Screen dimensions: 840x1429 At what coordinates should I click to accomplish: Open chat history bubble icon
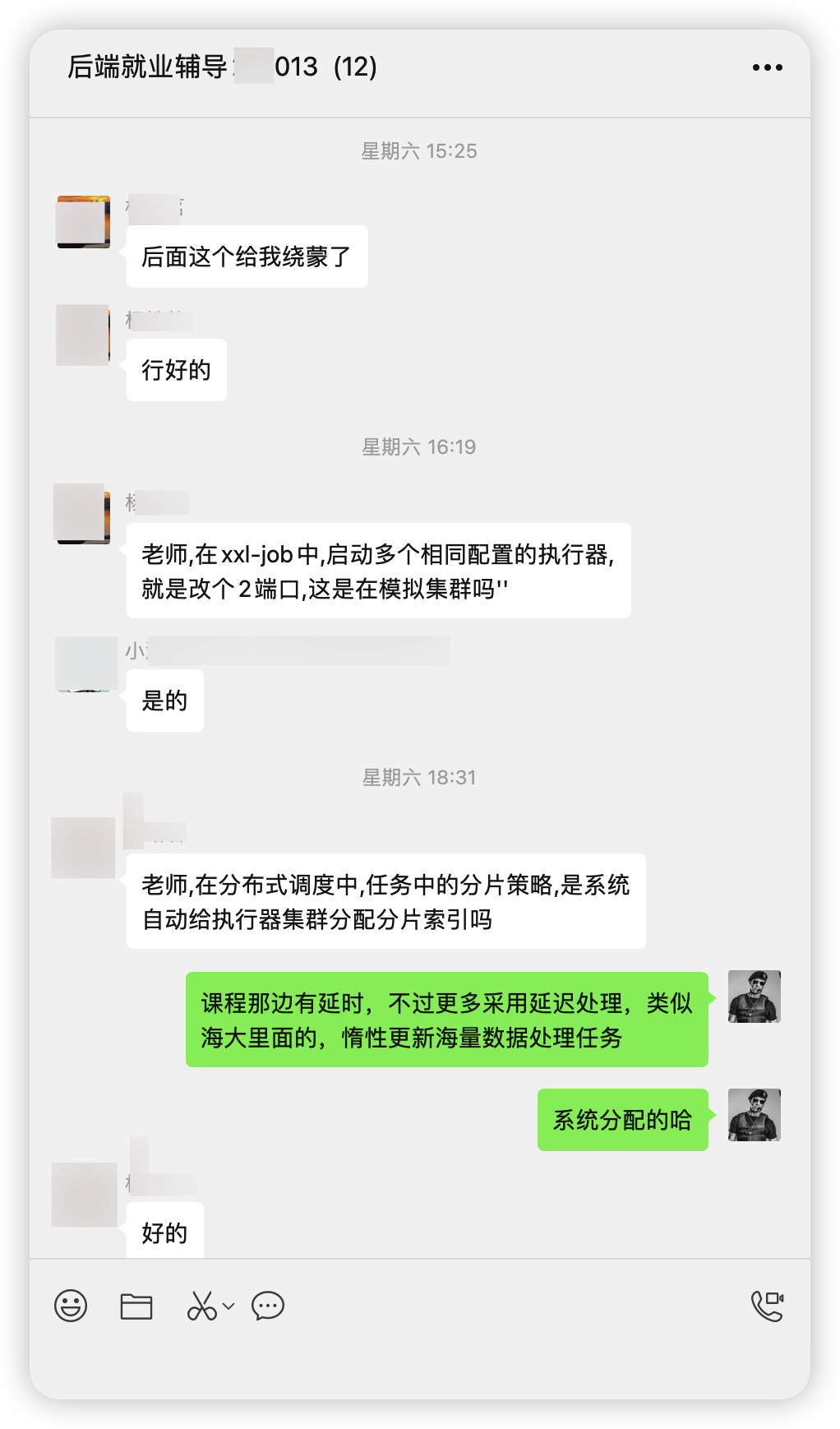pos(268,1306)
